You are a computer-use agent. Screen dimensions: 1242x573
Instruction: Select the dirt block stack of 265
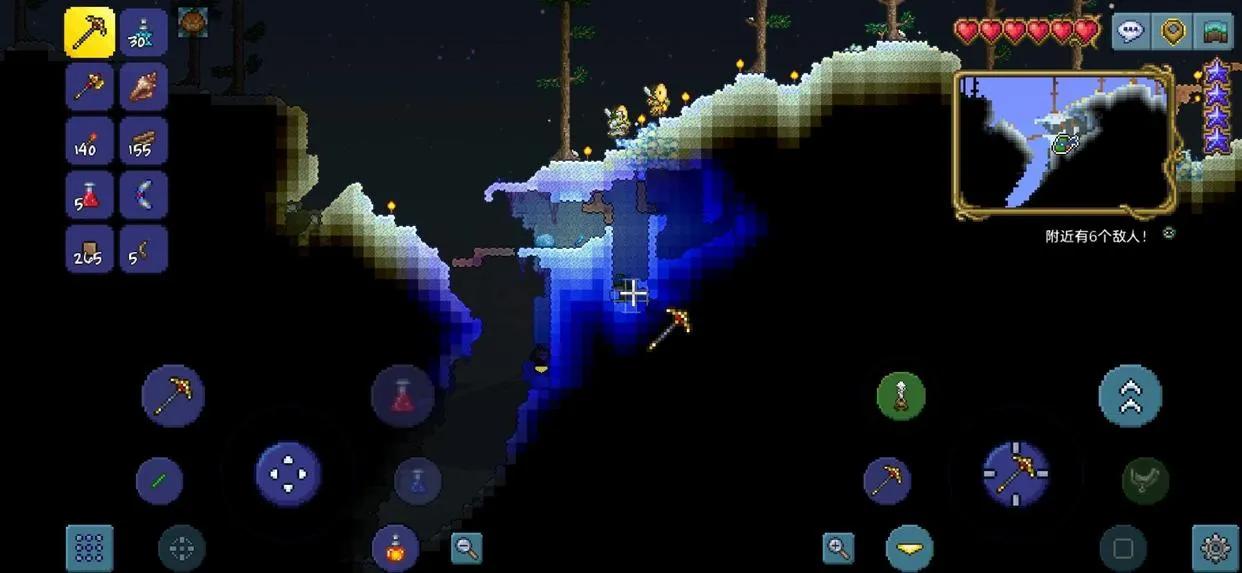pos(89,249)
